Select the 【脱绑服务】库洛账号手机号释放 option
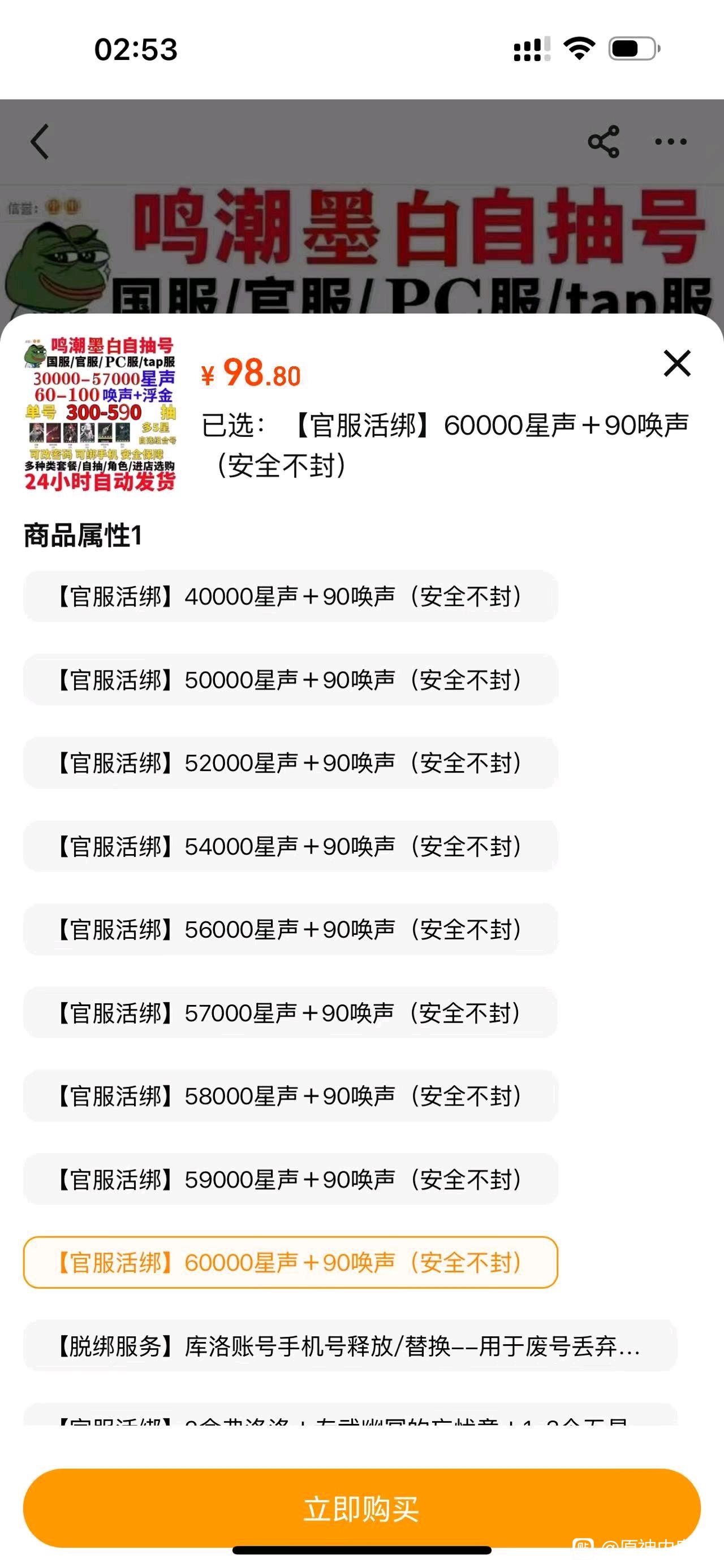Viewport: 724px width, 1568px height. click(350, 1346)
